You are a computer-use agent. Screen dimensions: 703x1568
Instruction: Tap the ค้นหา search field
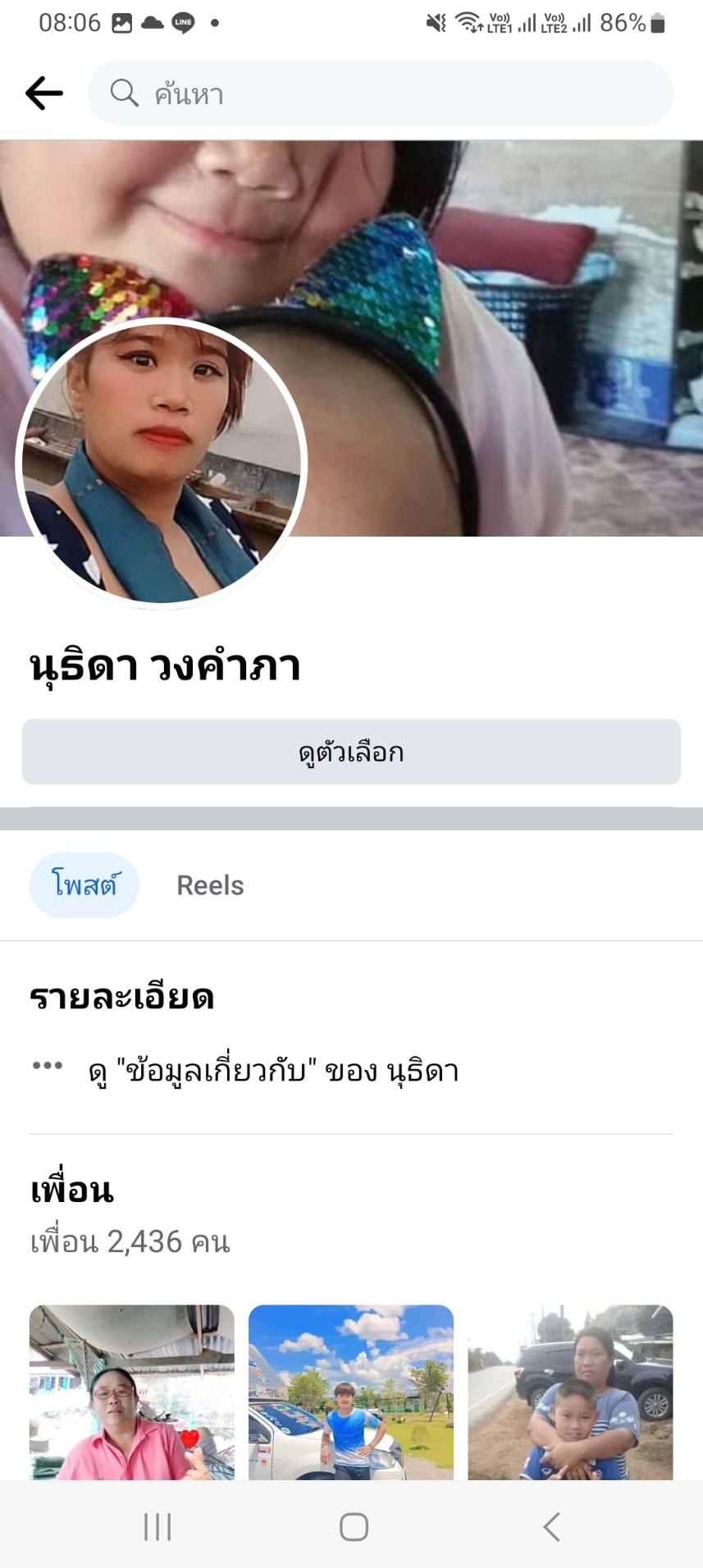(381, 94)
